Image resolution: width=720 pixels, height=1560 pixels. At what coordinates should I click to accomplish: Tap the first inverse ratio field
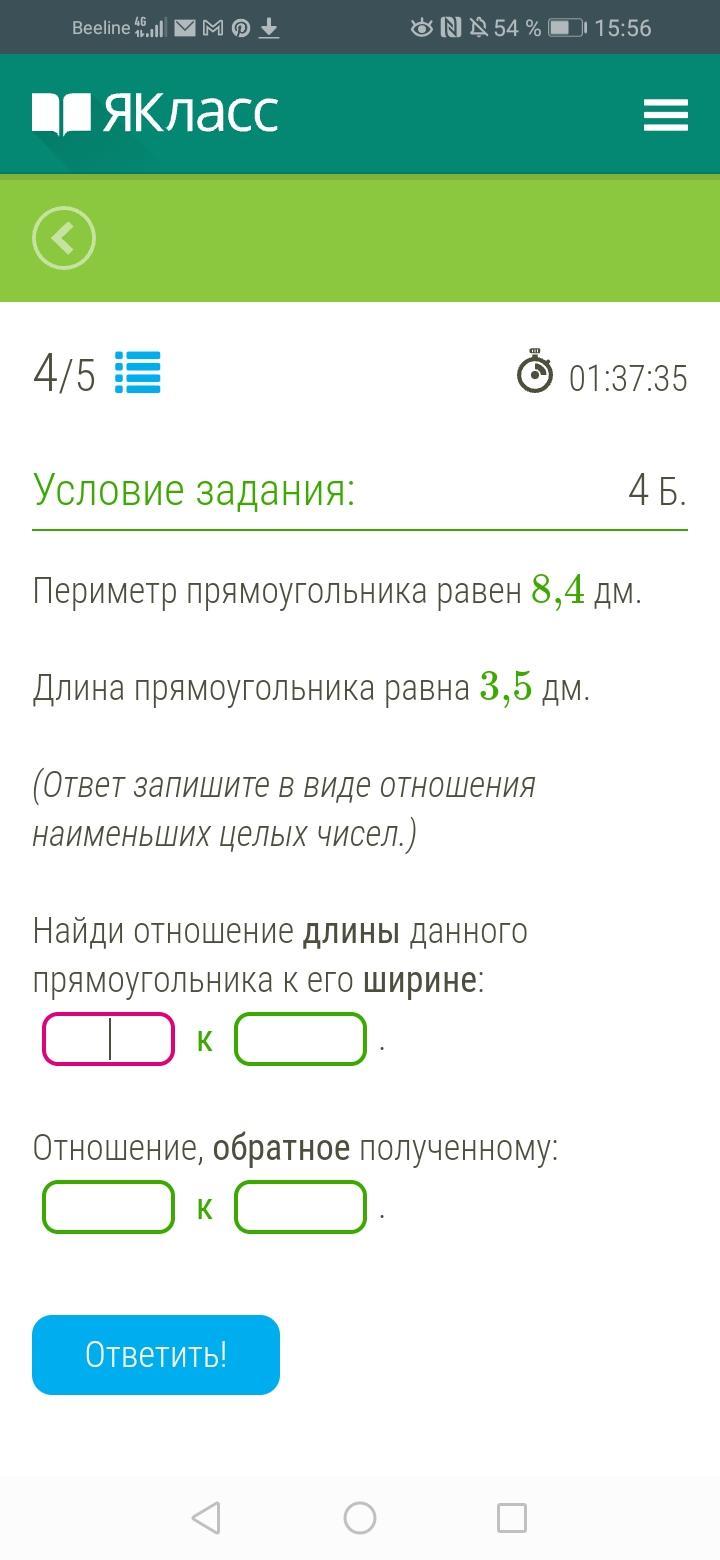[108, 1207]
